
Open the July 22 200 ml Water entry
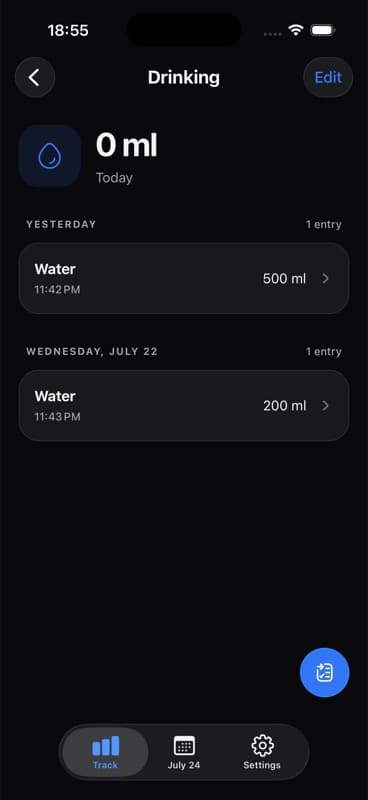click(184, 406)
